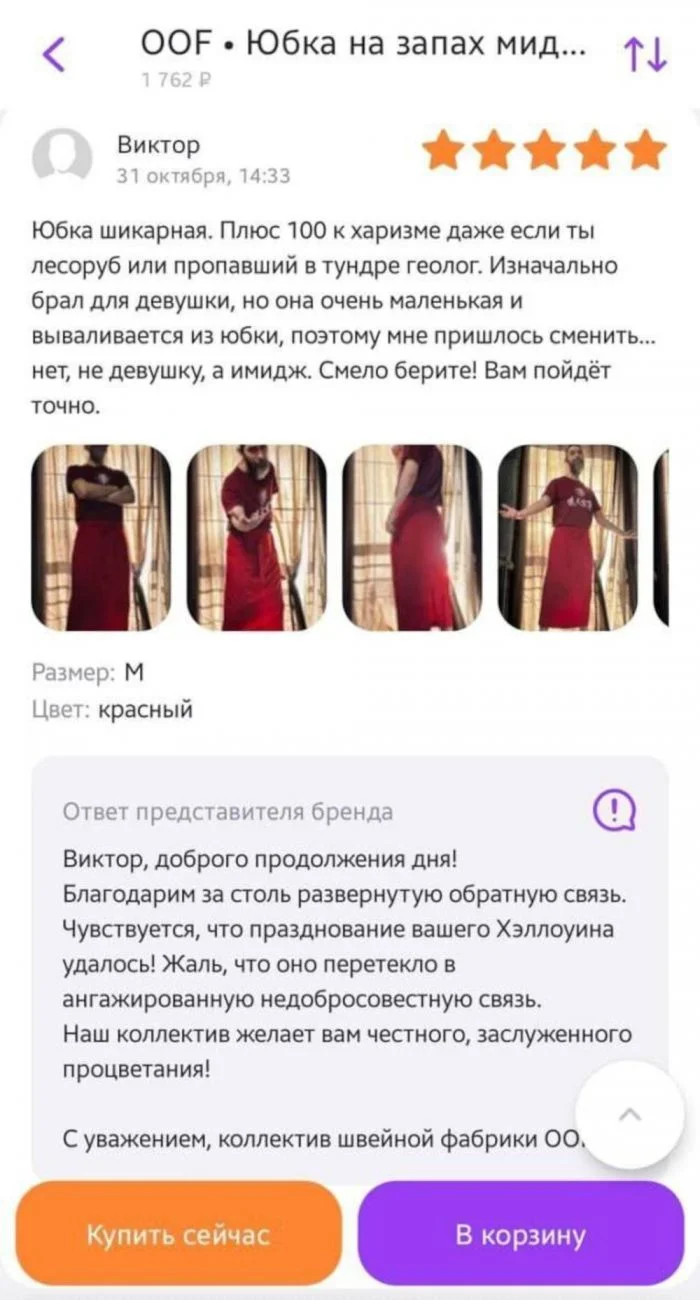700x1300 pixels.
Task: Tap the "Купить сейчас" button
Action: point(178,1233)
